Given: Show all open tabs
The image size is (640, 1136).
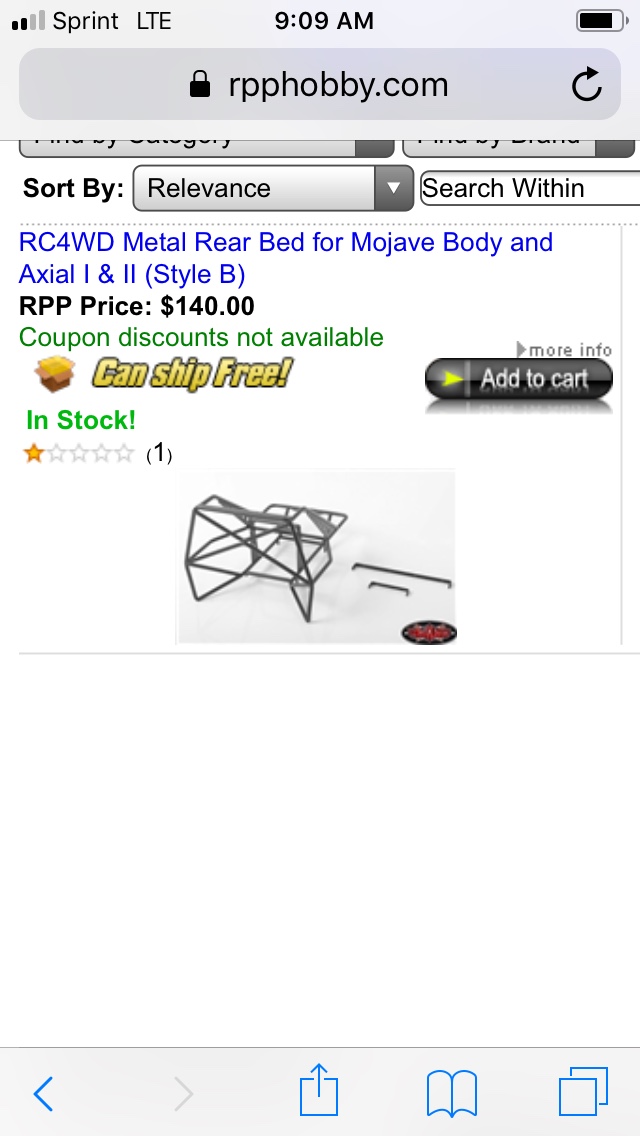Looking at the screenshot, I should tap(583, 1092).
